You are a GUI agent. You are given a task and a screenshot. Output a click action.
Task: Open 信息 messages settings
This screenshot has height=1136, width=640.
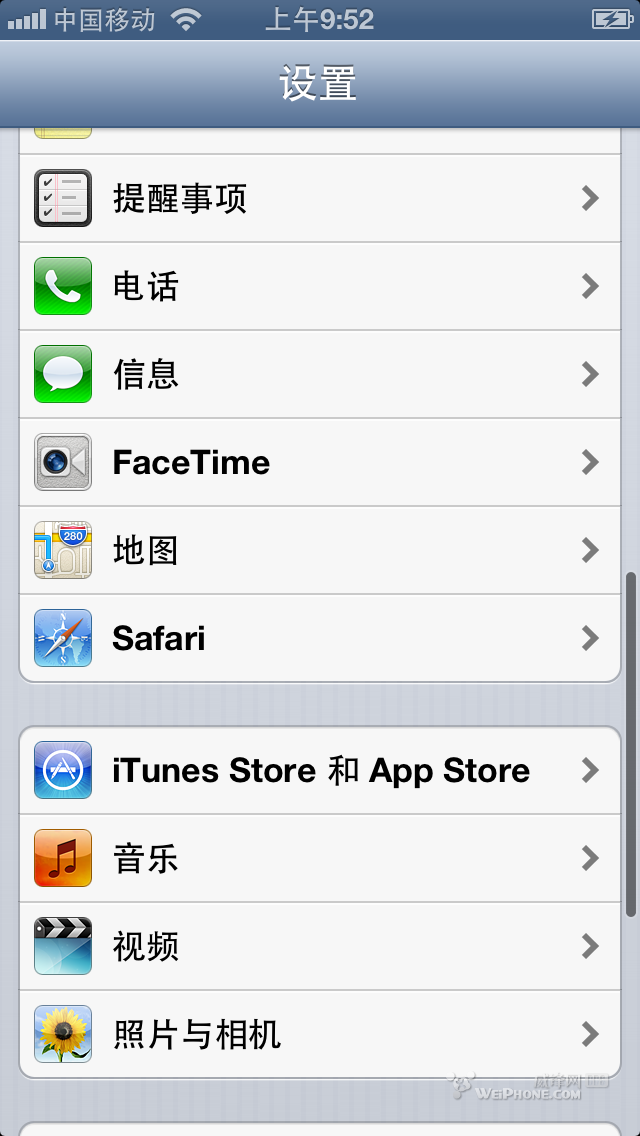pos(320,374)
